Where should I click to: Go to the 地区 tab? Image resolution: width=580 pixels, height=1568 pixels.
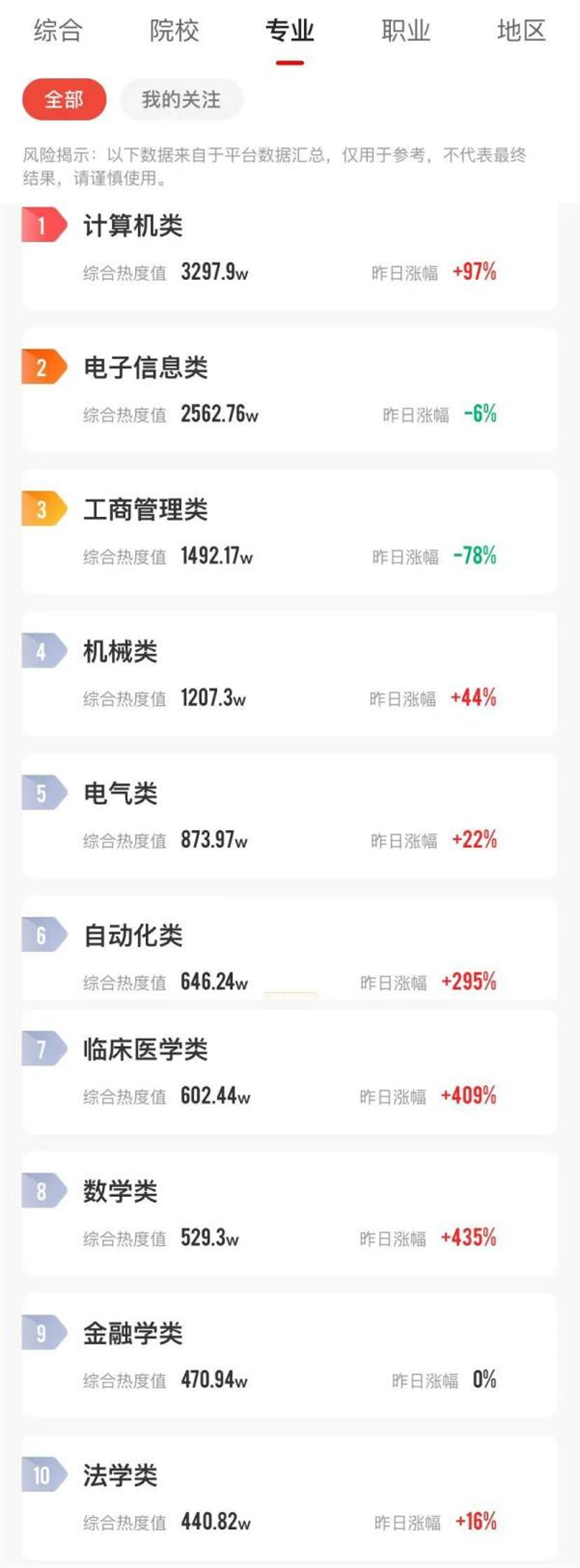click(521, 31)
